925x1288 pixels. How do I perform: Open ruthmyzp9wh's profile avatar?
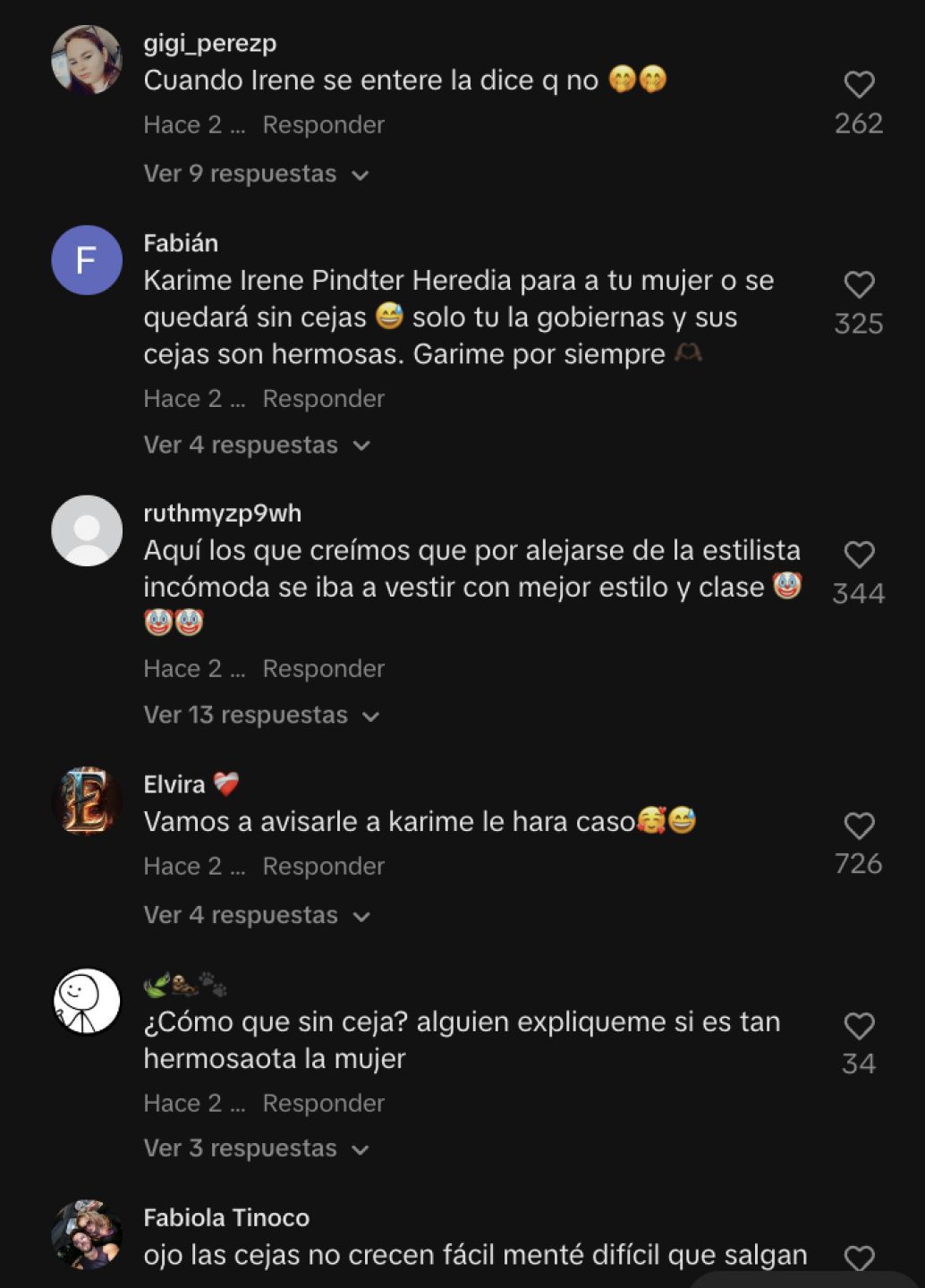pyautogui.click(x=87, y=530)
